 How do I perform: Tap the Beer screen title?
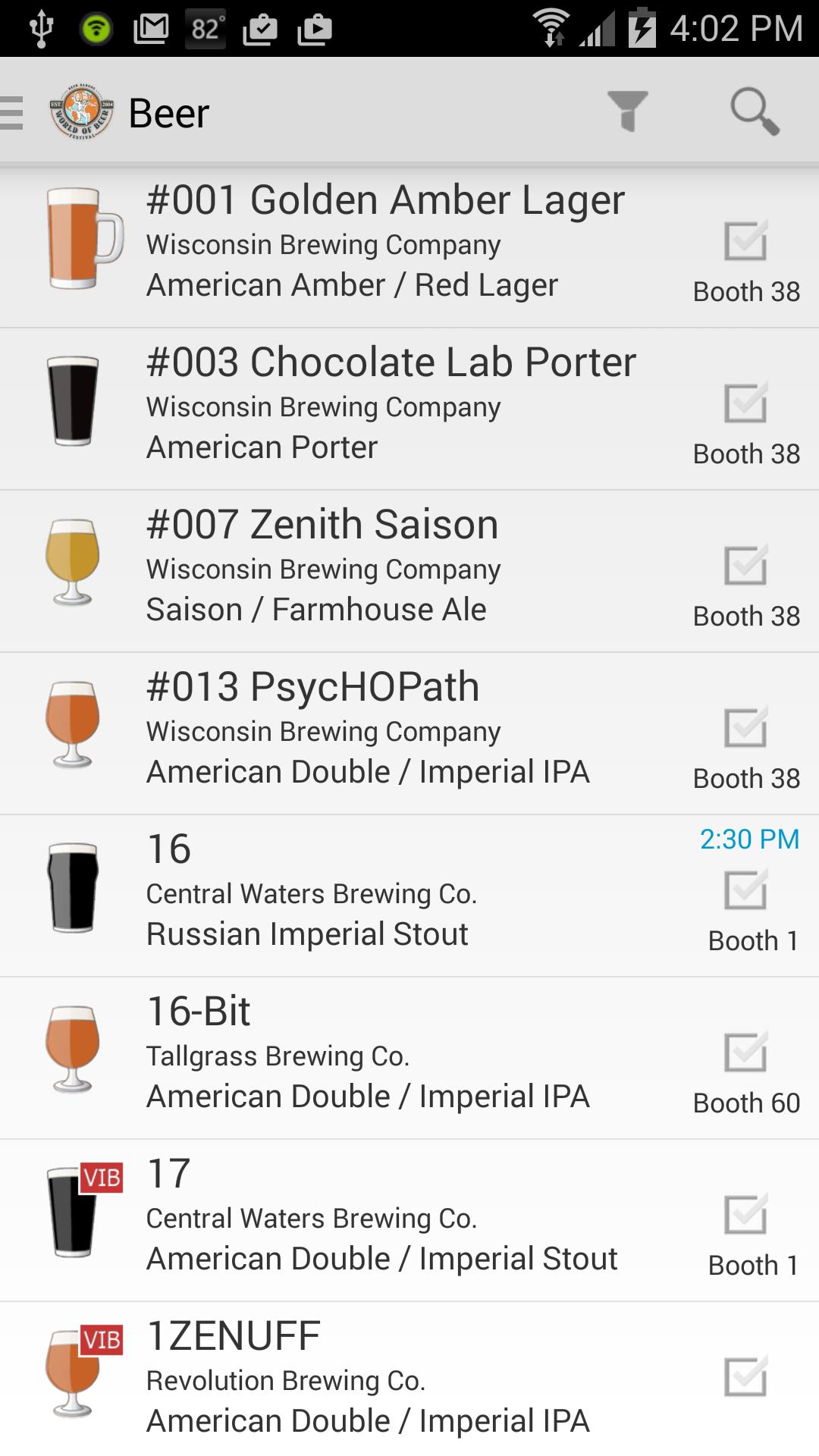click(168, 112)
